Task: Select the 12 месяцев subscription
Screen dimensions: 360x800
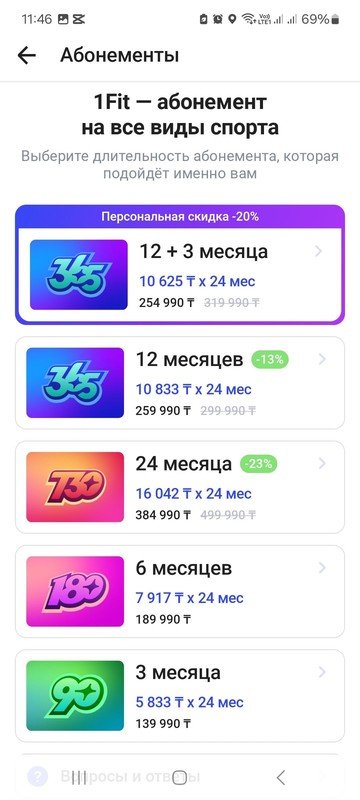Action: [x=180, y=383]
